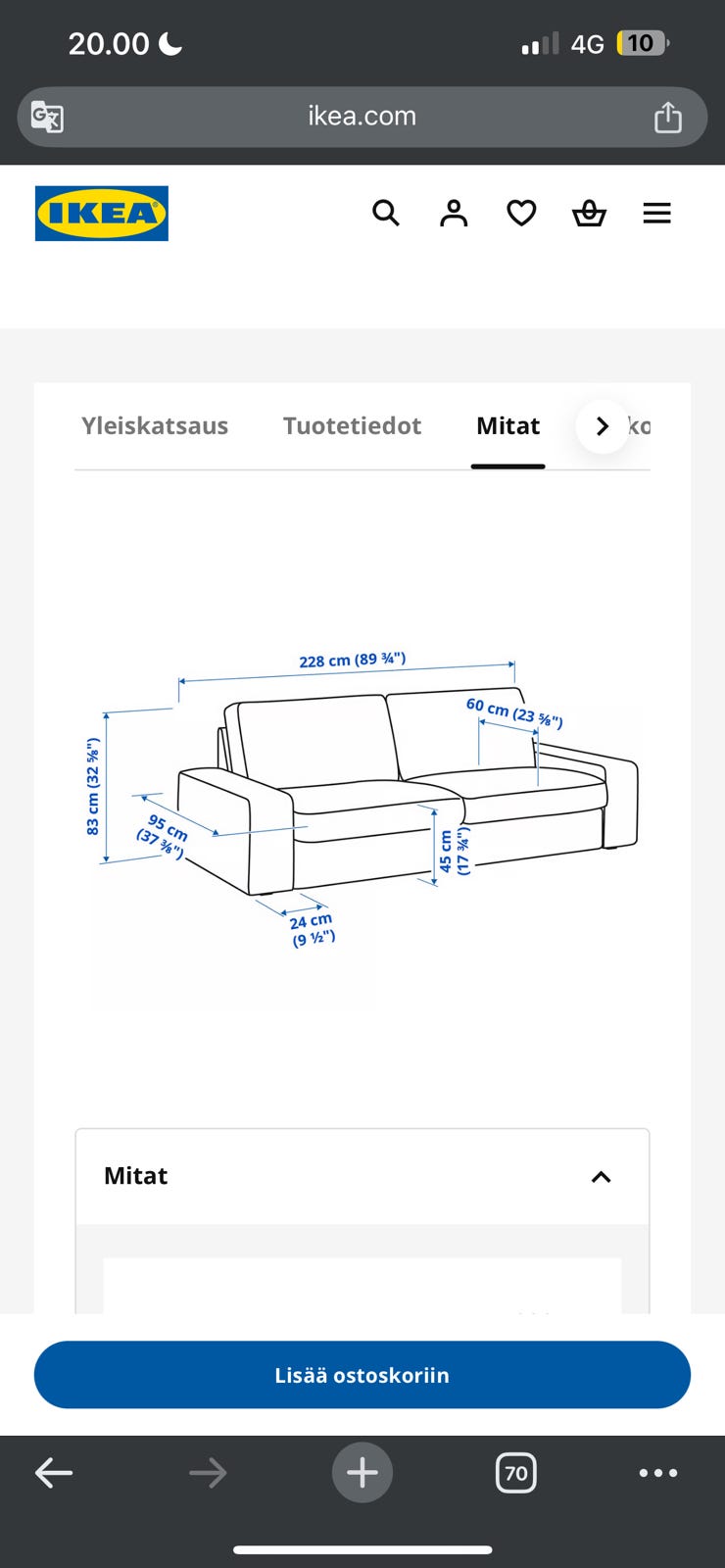This screenshot has width=725, height=1568.
Task: Switch to the Tuotetiedot tab
Action: point(352,426)
